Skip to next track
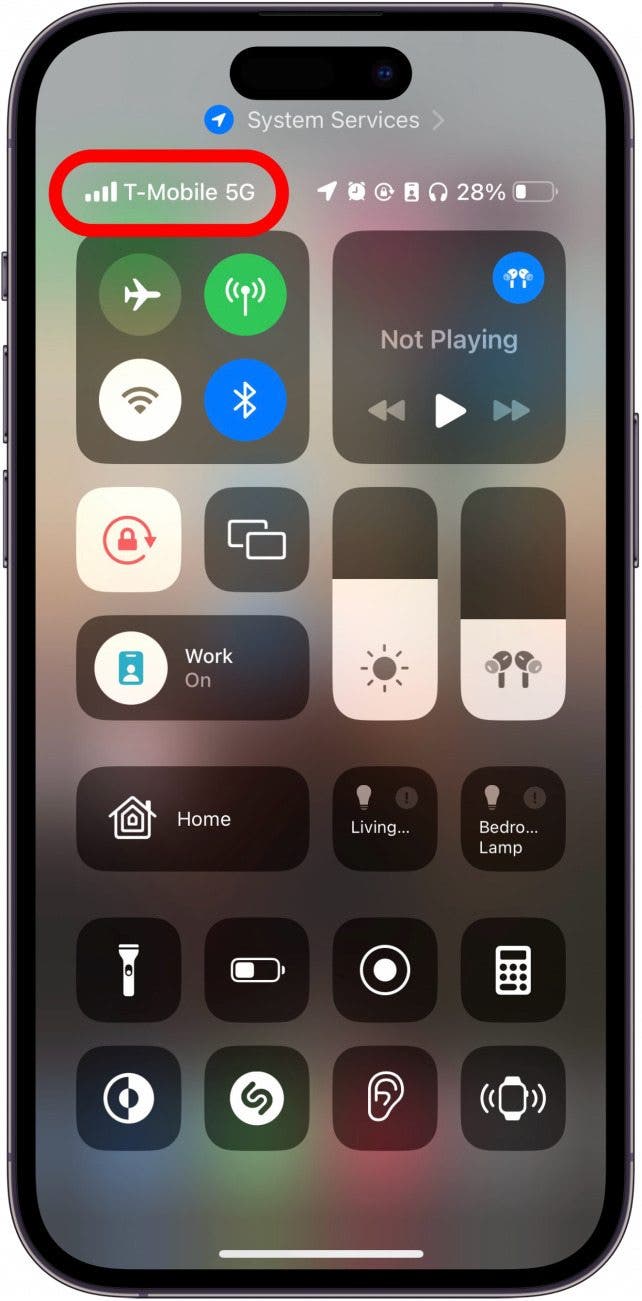The image size is (642, 1301). (511, 410)
